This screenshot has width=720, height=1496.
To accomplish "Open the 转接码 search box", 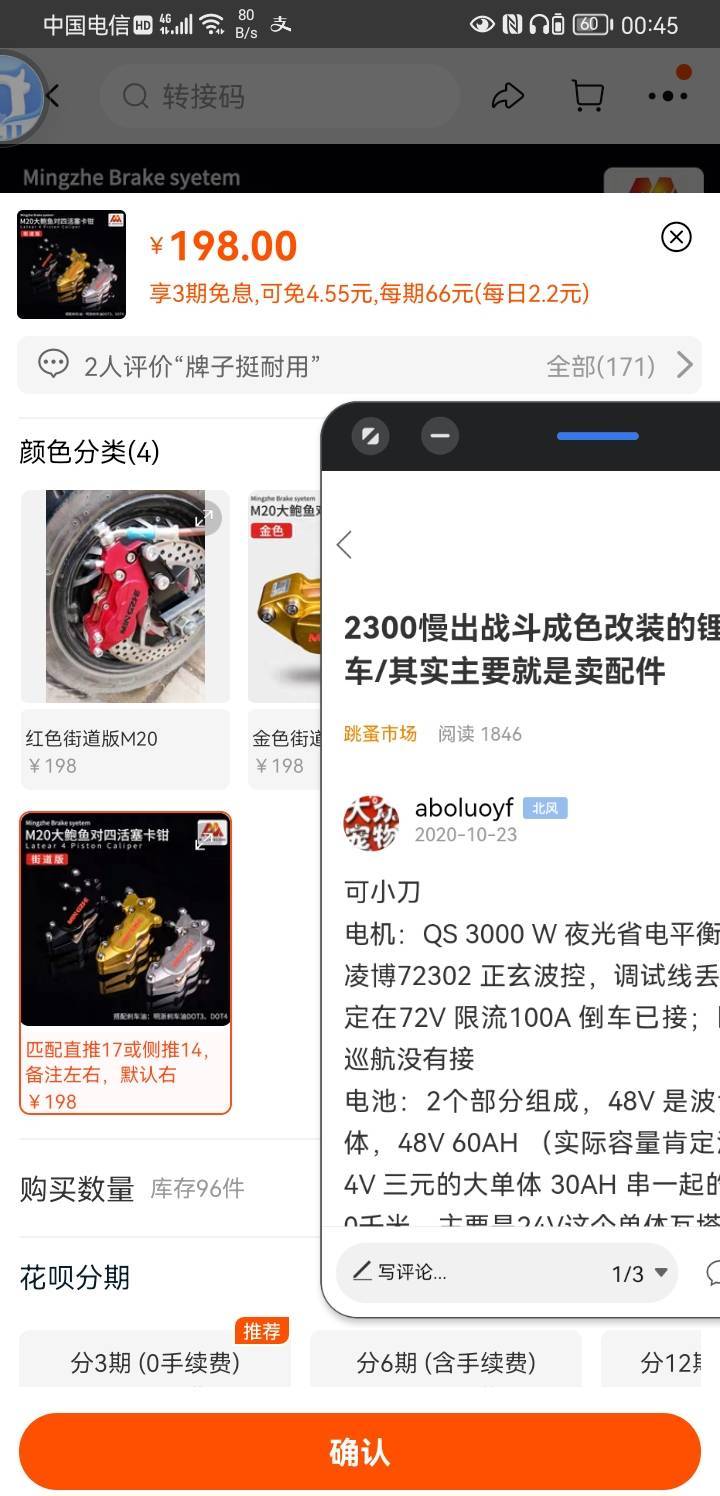I will click(x=280, y=96).
